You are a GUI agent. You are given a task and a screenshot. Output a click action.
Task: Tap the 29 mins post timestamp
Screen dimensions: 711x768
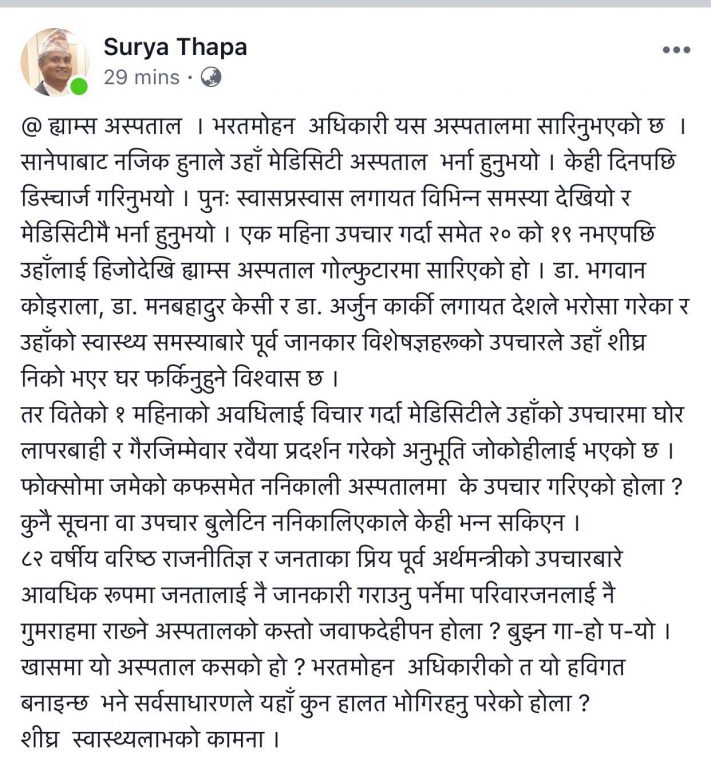pos(141,77)
